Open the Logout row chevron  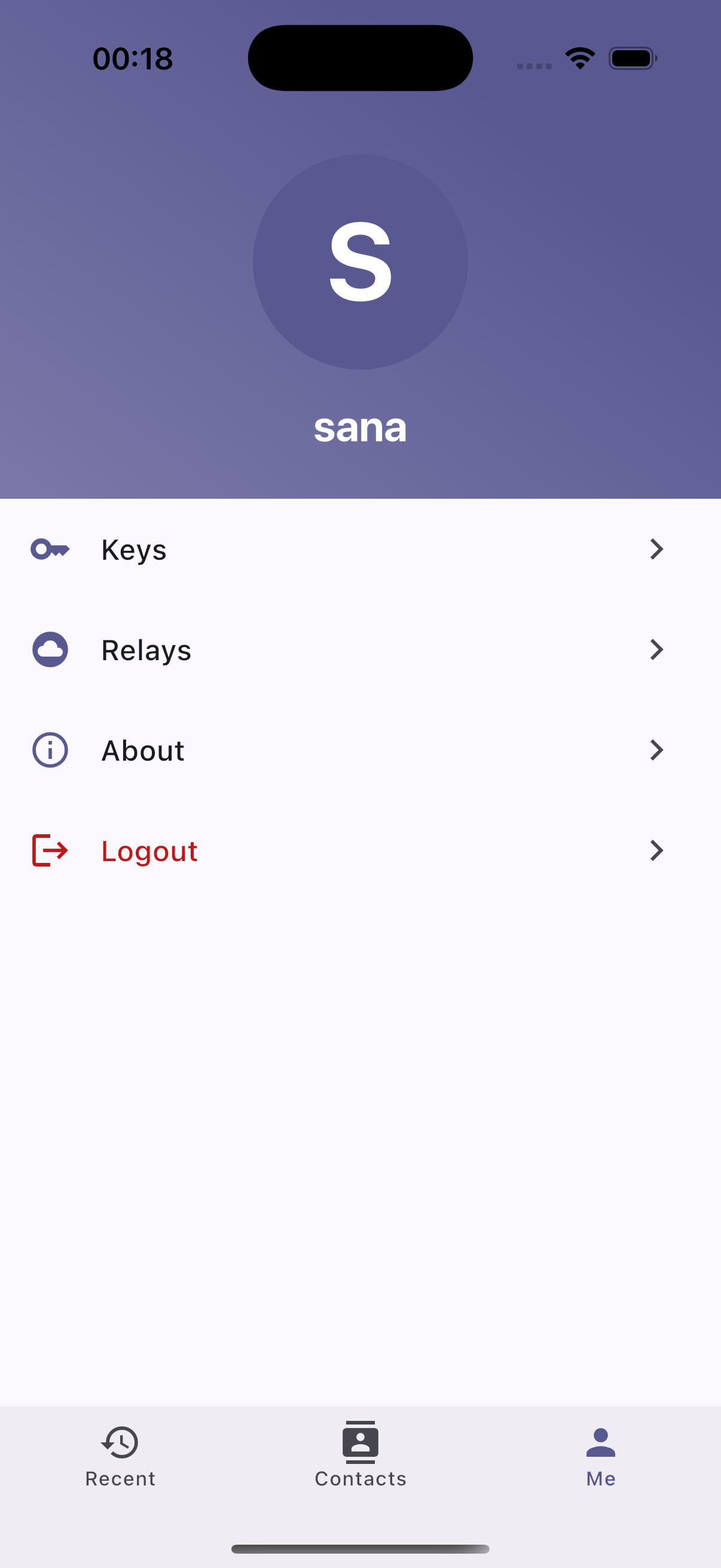pyautogui.click(x=656, y=850)
